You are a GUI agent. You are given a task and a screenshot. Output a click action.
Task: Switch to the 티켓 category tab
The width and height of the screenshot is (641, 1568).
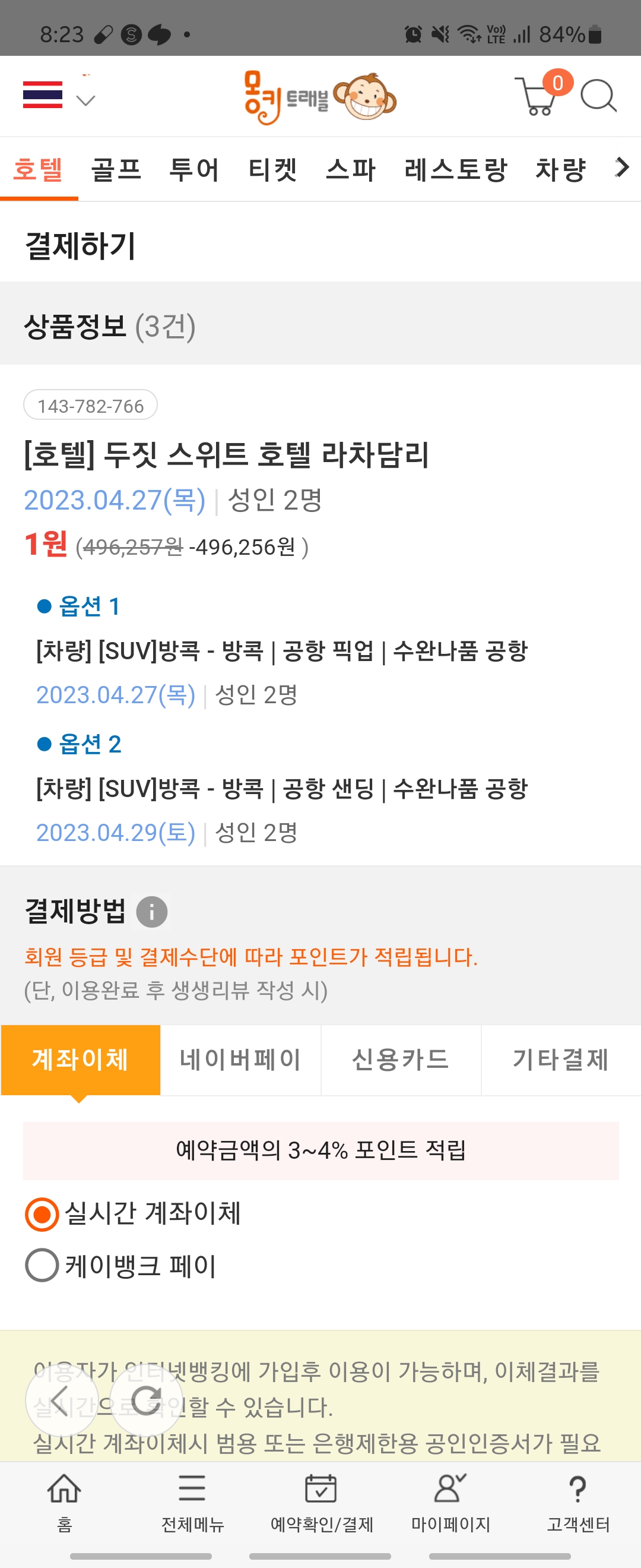click(x=272, y=169)
